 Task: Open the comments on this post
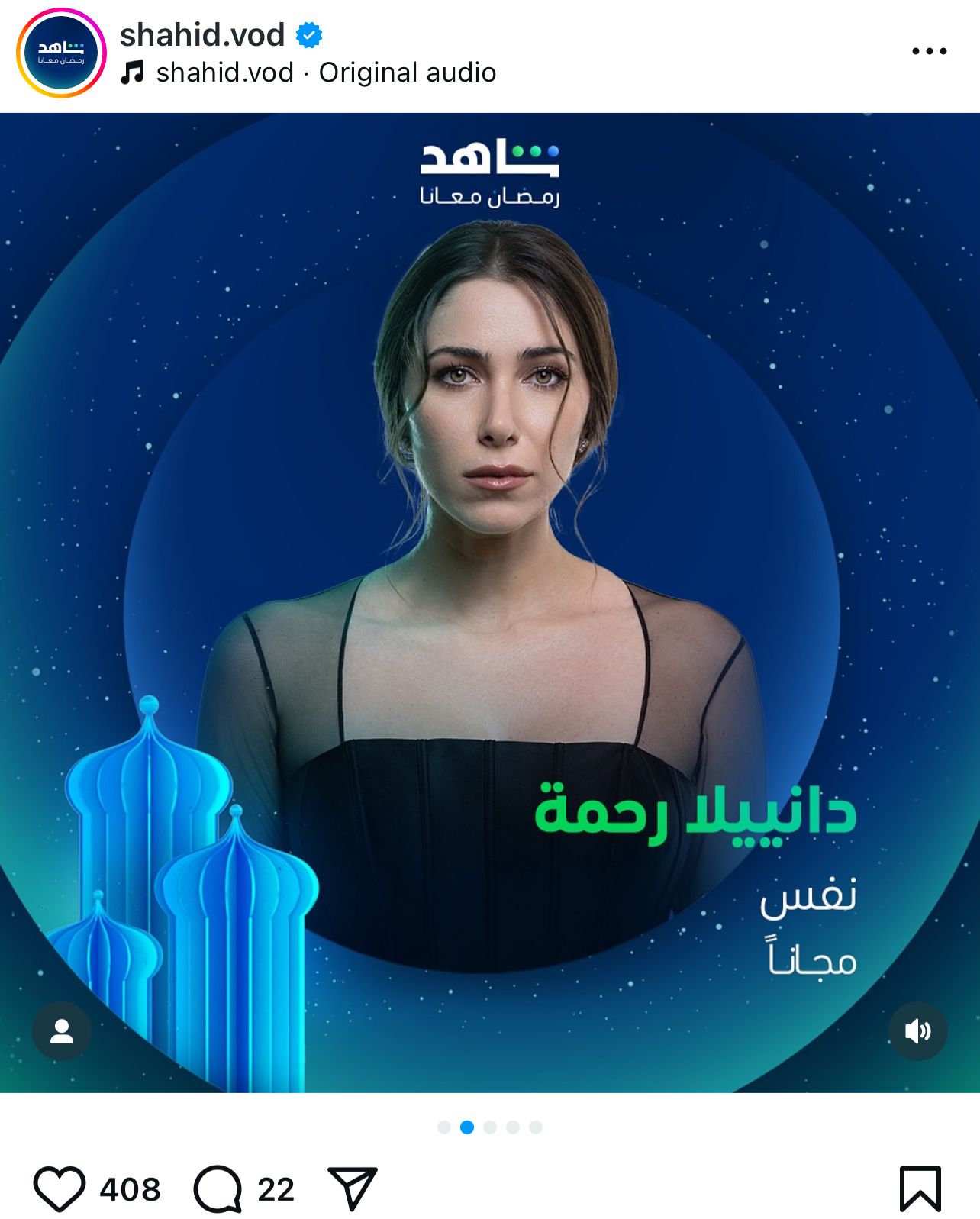click(x=218, y=1188)
